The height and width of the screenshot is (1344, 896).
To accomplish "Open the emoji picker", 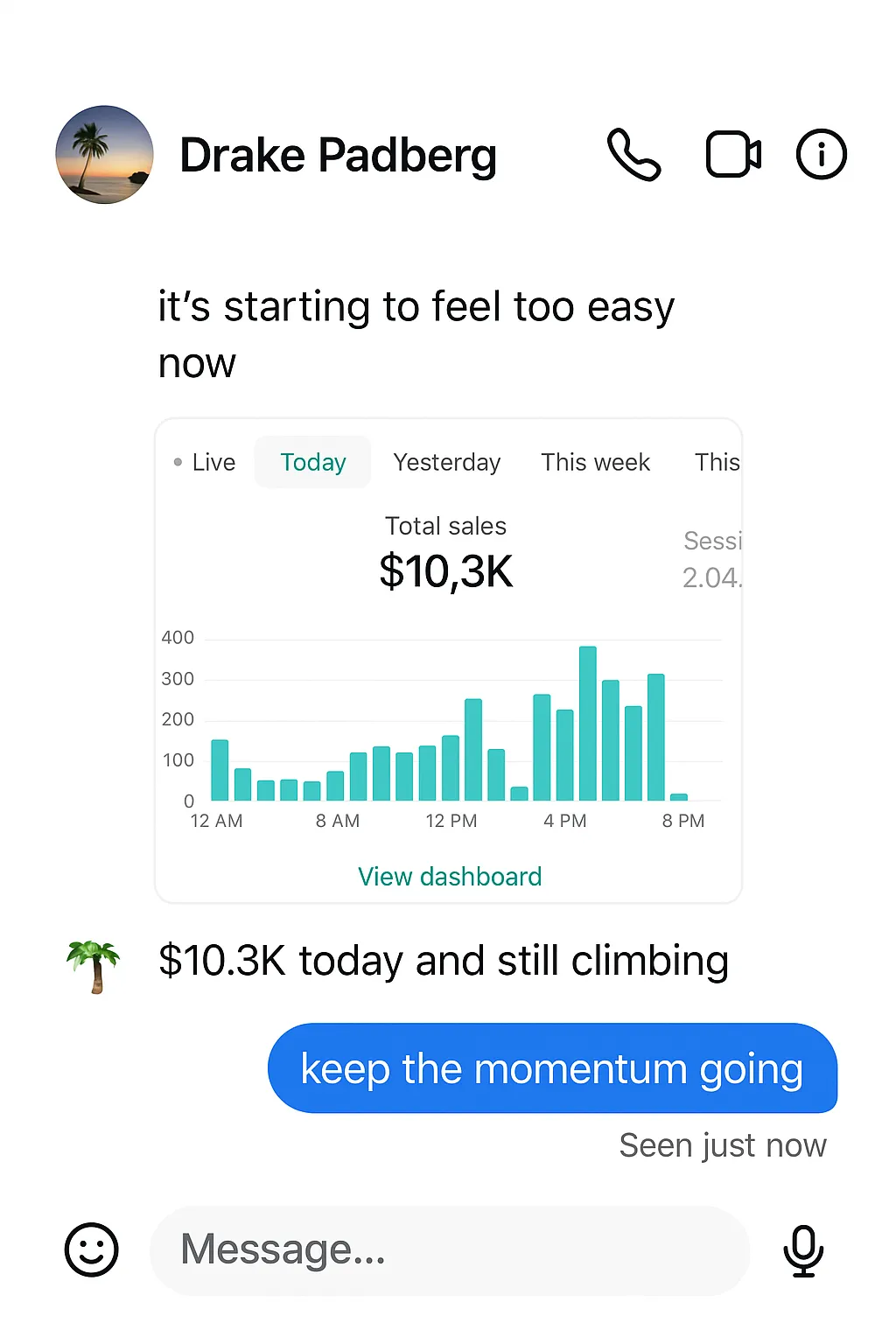I will pos(92,1249).
